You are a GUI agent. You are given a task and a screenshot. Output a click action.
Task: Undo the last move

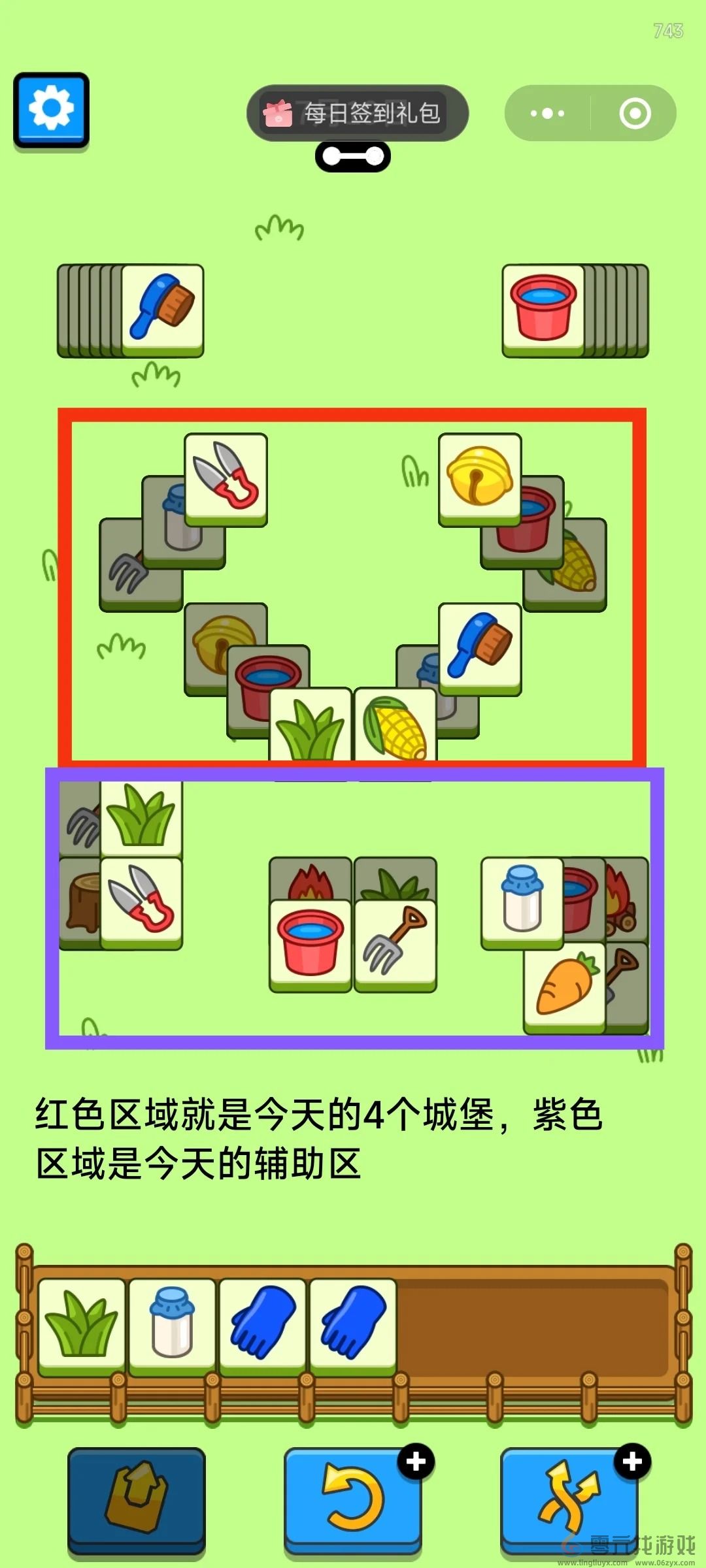353,1498
